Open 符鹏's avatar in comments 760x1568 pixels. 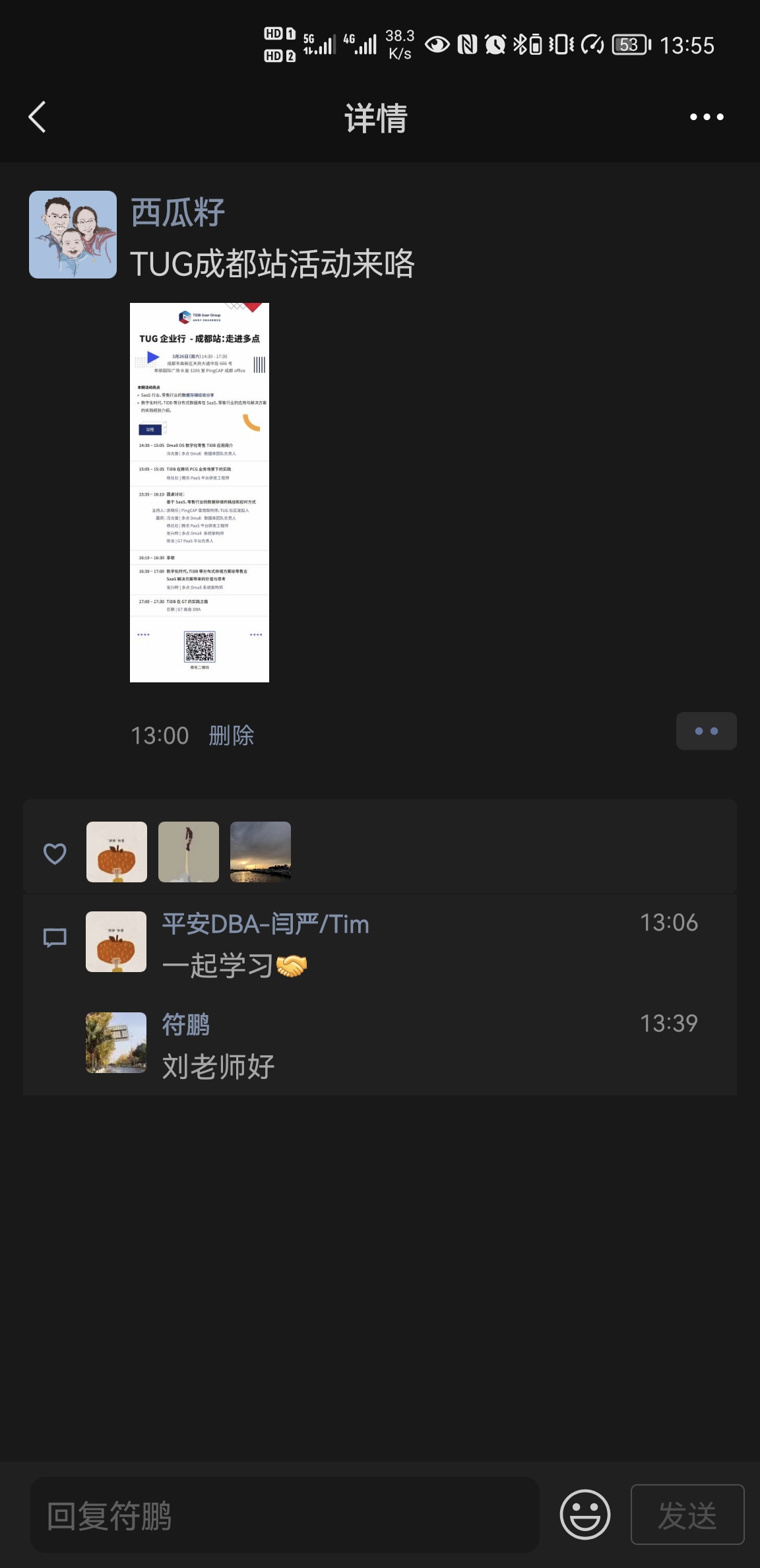116,1043
